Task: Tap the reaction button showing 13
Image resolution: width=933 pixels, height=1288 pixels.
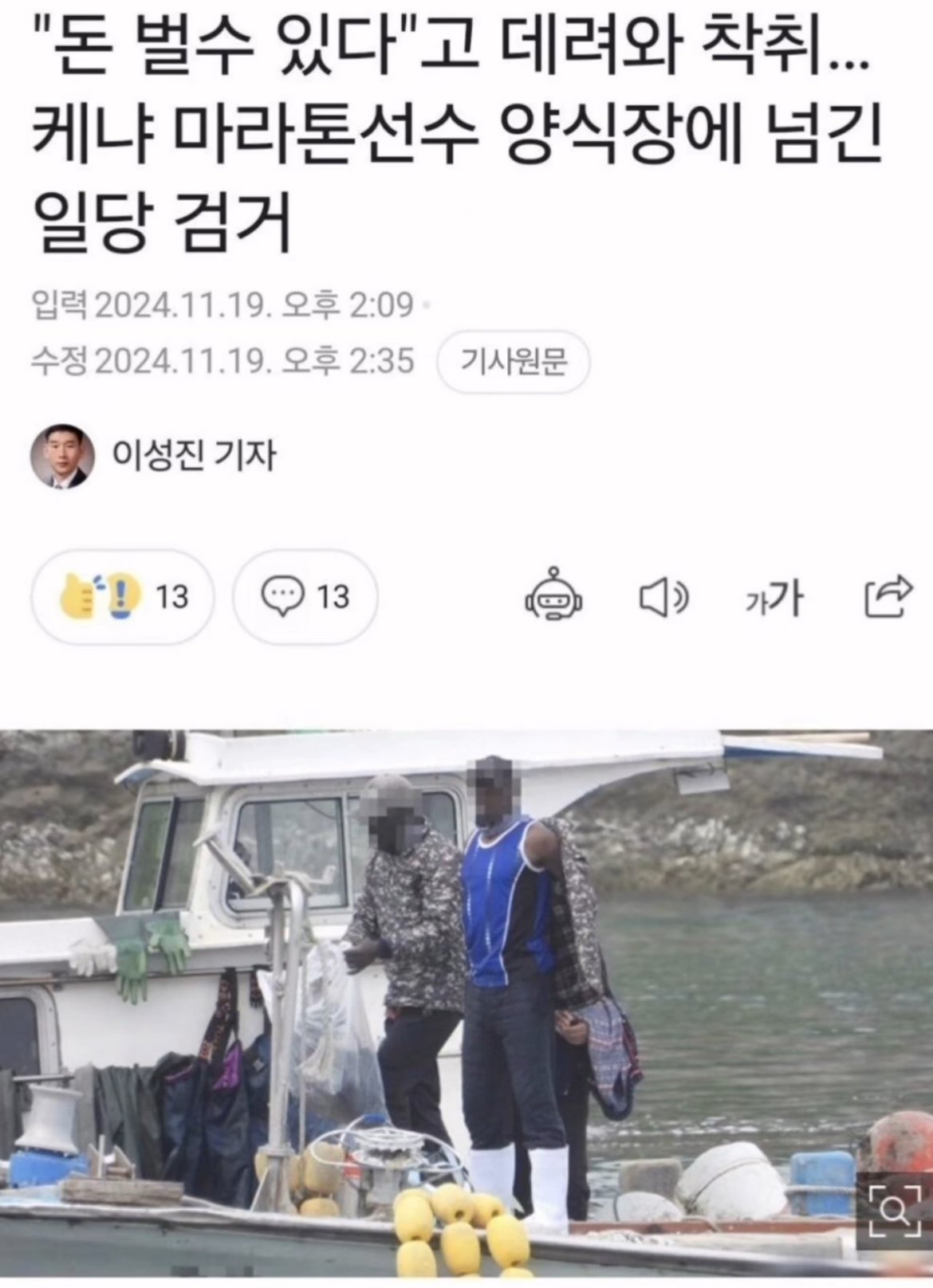Action: (x=122, y=596)
